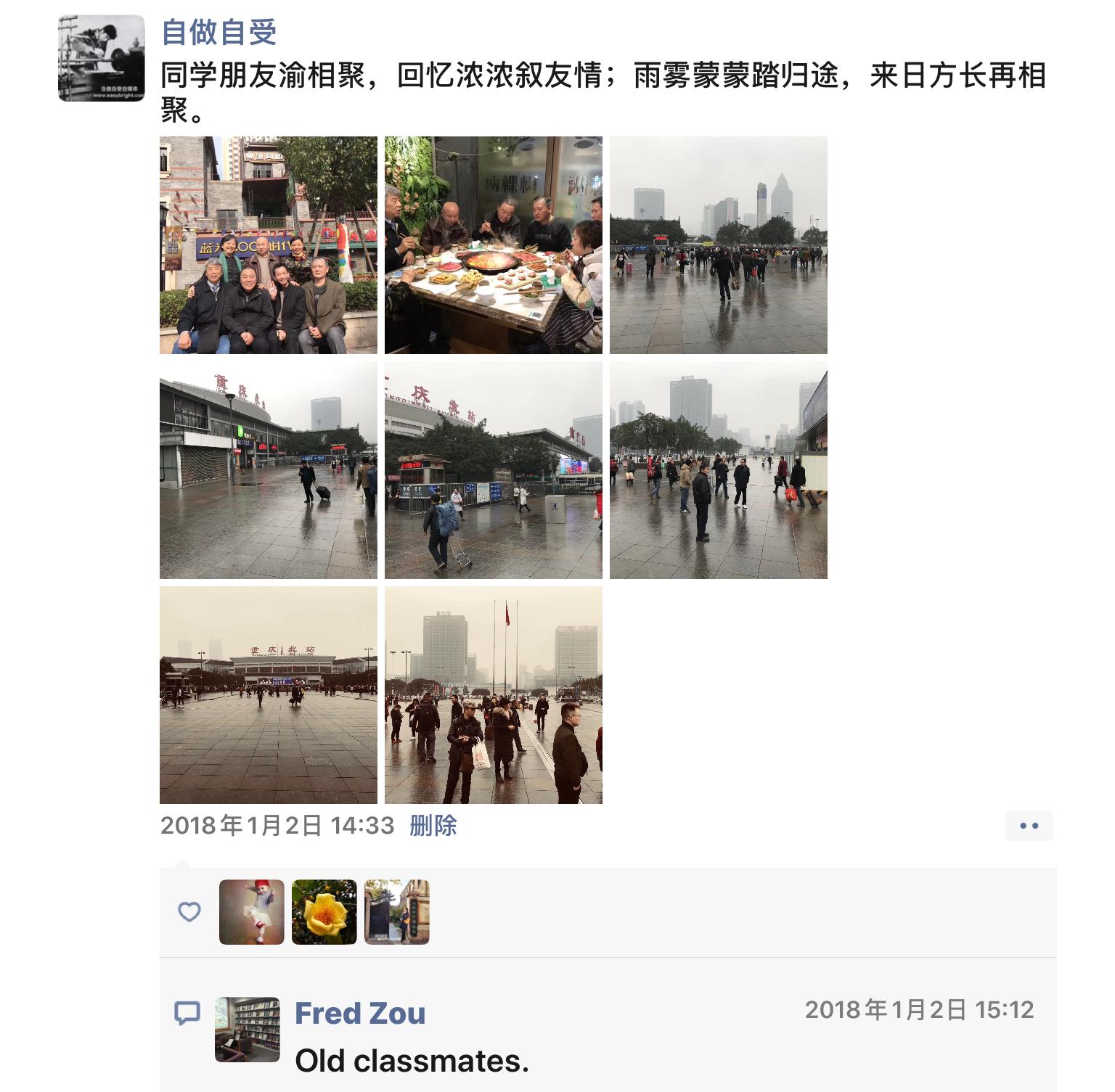Open the gate photo liker's avatar
Screen dimensions: 1115x1092
point(396,912)
